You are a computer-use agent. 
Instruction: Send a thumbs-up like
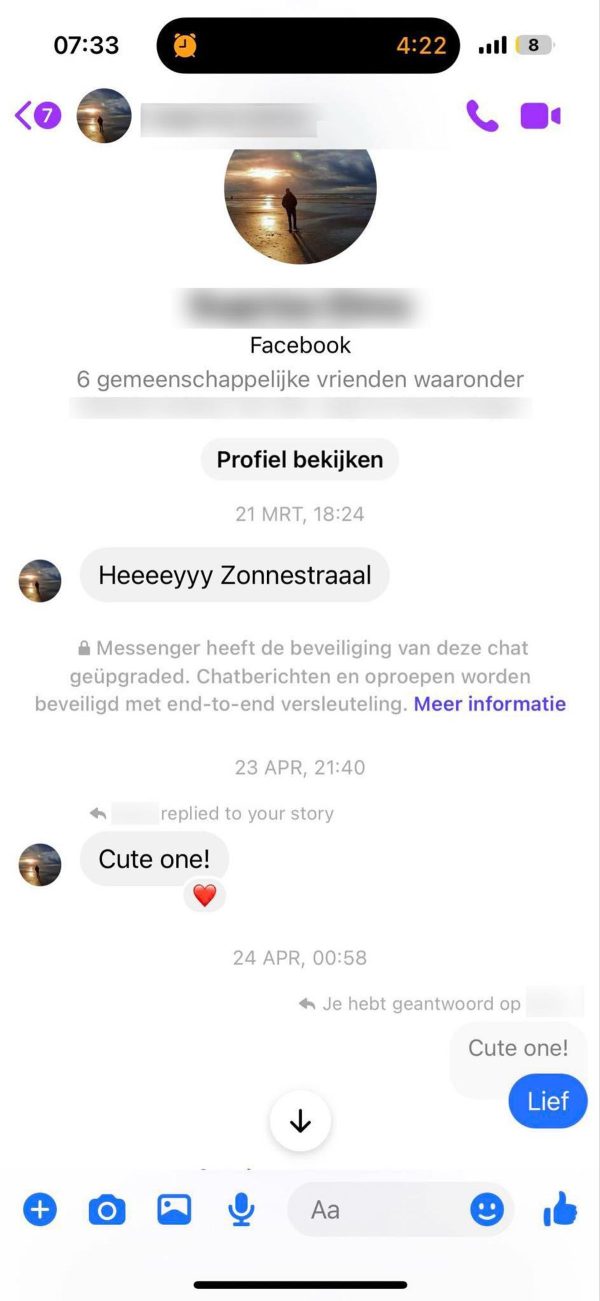point(560,1211)
